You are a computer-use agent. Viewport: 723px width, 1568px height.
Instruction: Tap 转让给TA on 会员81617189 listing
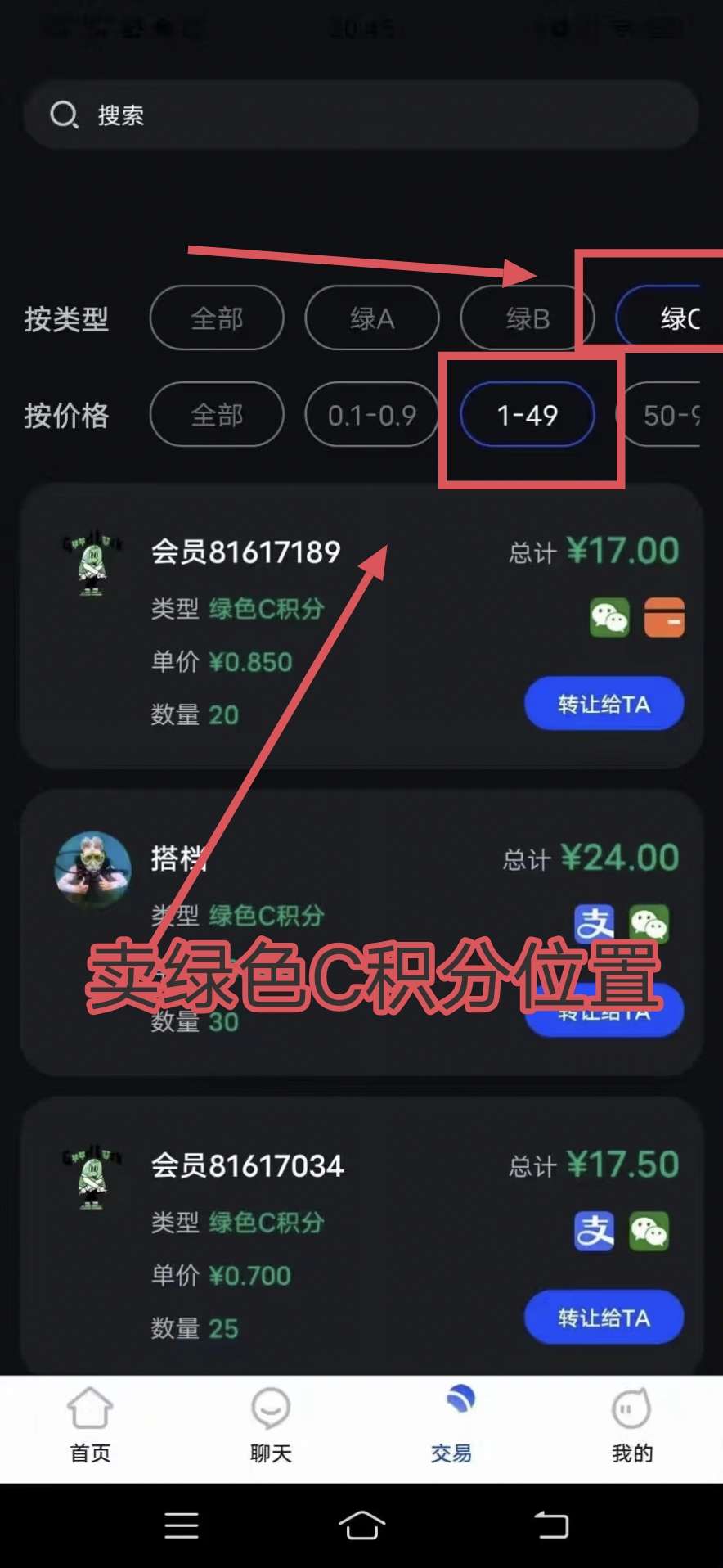(604, 704)
